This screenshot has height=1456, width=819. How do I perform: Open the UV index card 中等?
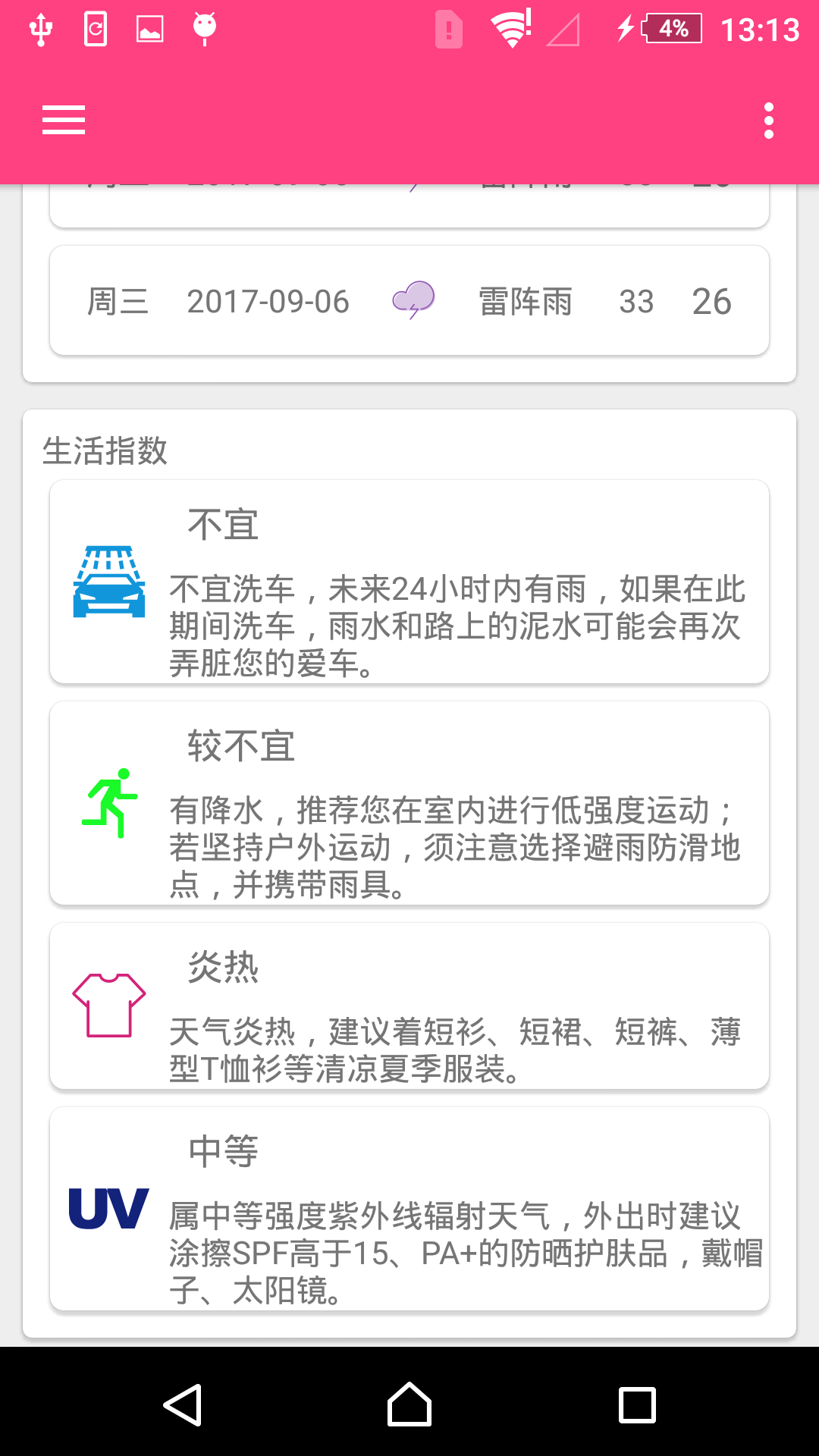tap(409, 1210)
